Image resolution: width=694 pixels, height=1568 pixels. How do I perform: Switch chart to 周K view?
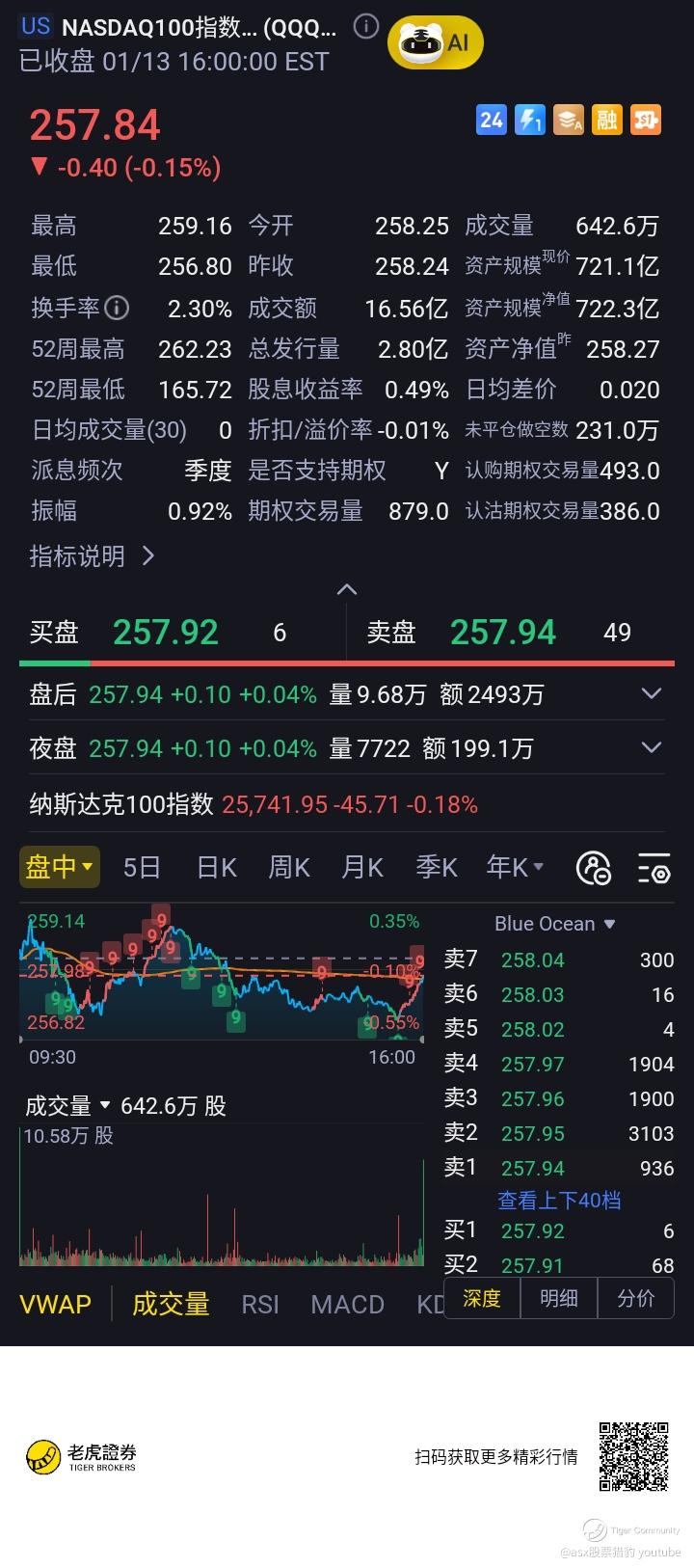pyautogui.click(x=288, y=867)
